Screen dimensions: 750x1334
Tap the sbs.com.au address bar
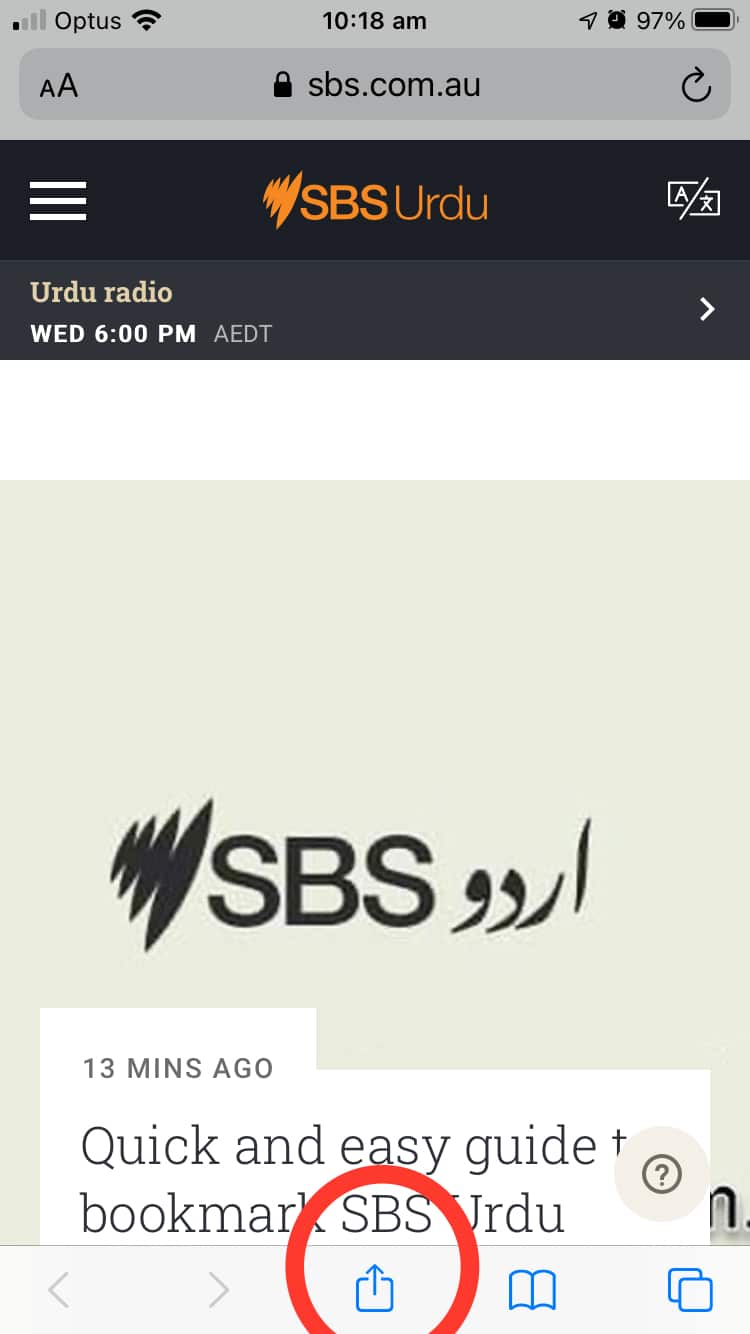point(378,85)
